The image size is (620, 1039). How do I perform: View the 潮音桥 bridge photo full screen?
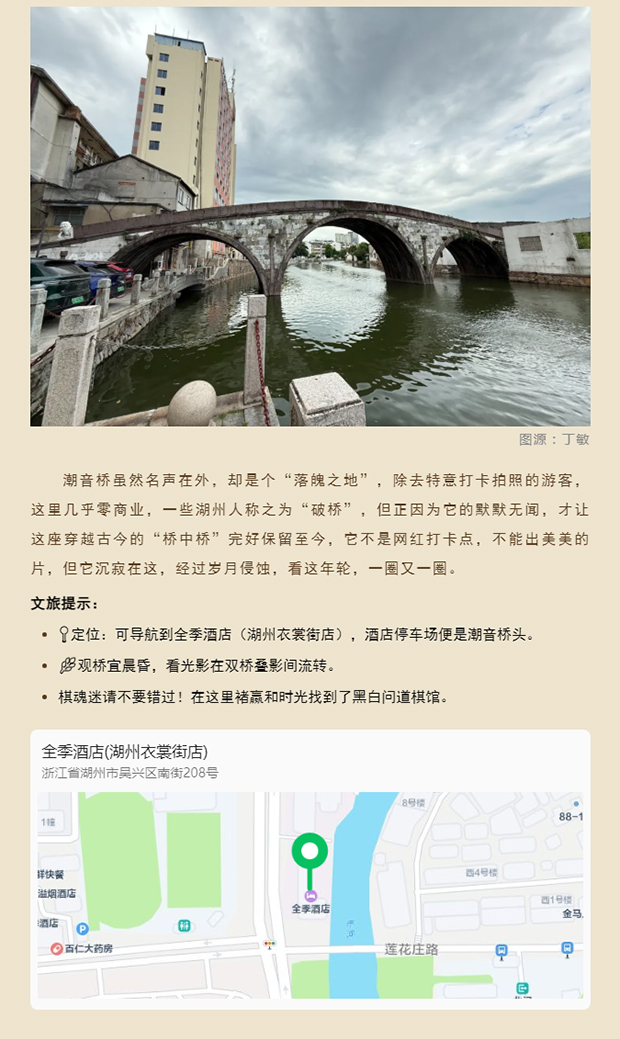click(310, 217)
